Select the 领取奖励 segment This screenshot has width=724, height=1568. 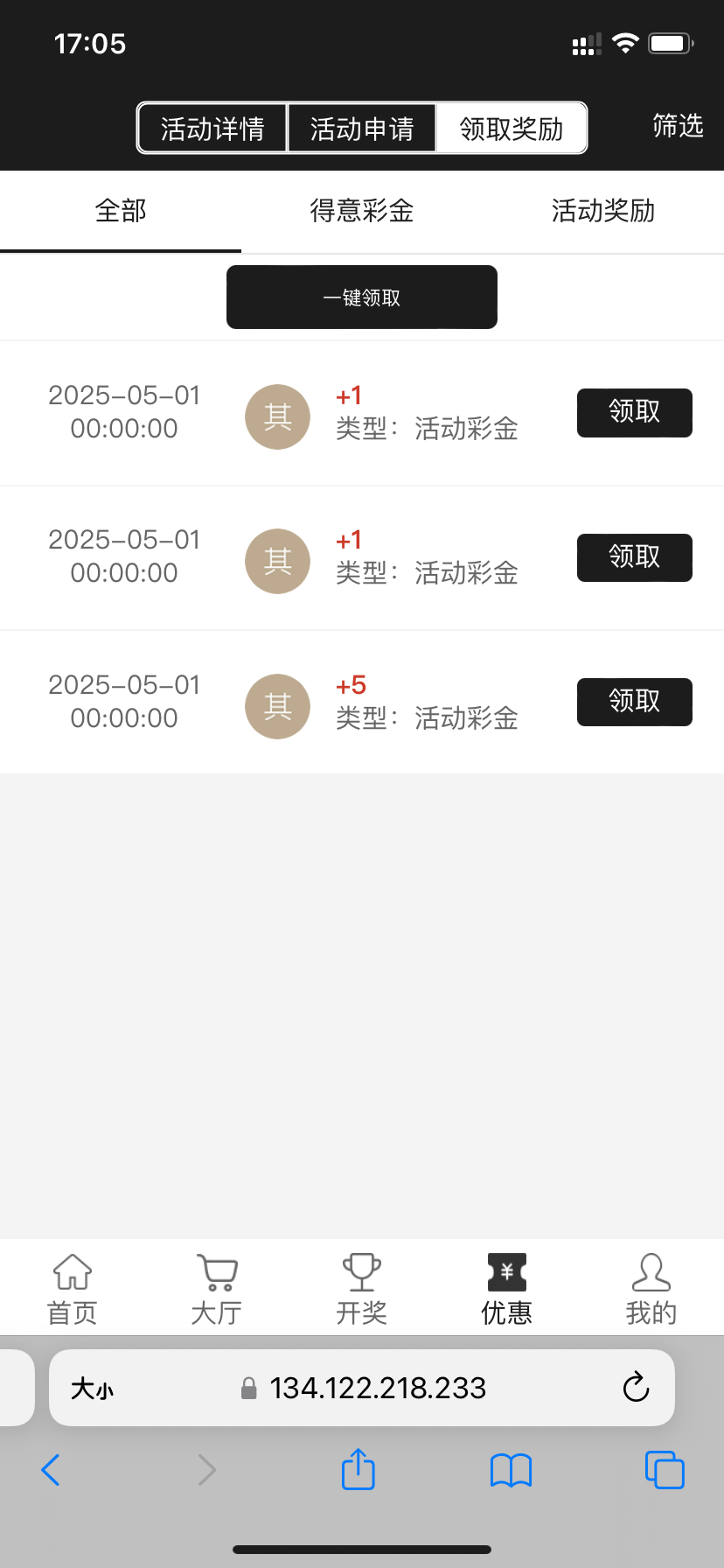click(512, 129)
